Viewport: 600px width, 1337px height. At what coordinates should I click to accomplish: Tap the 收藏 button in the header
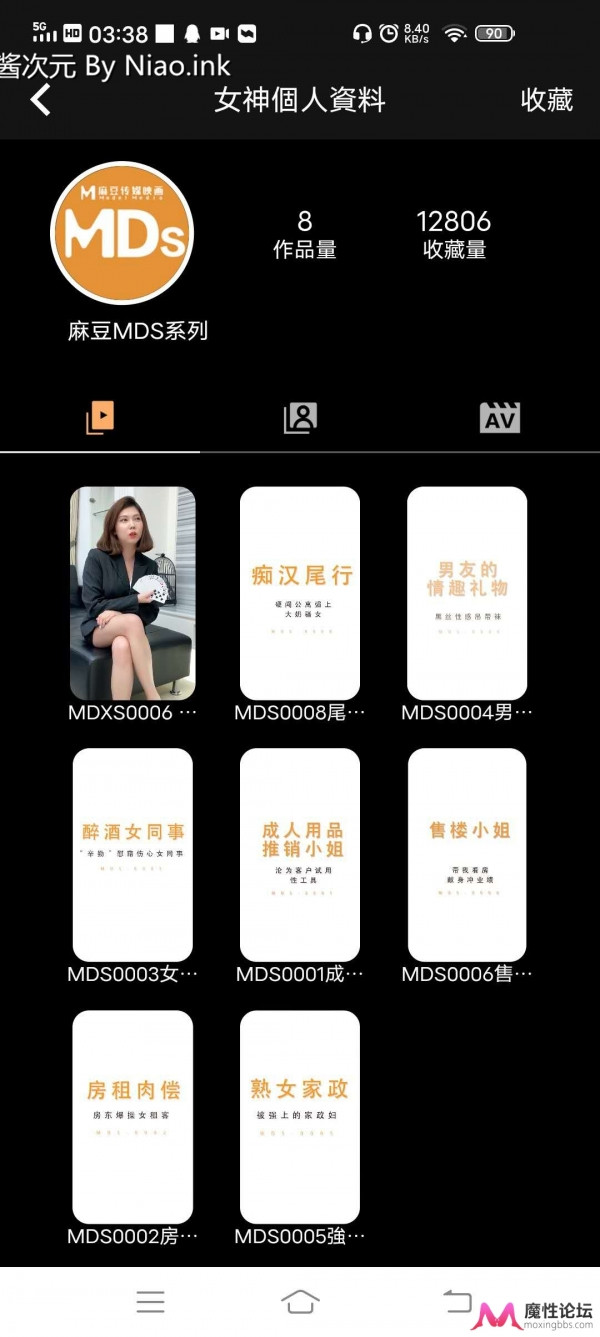pos(546,100)
